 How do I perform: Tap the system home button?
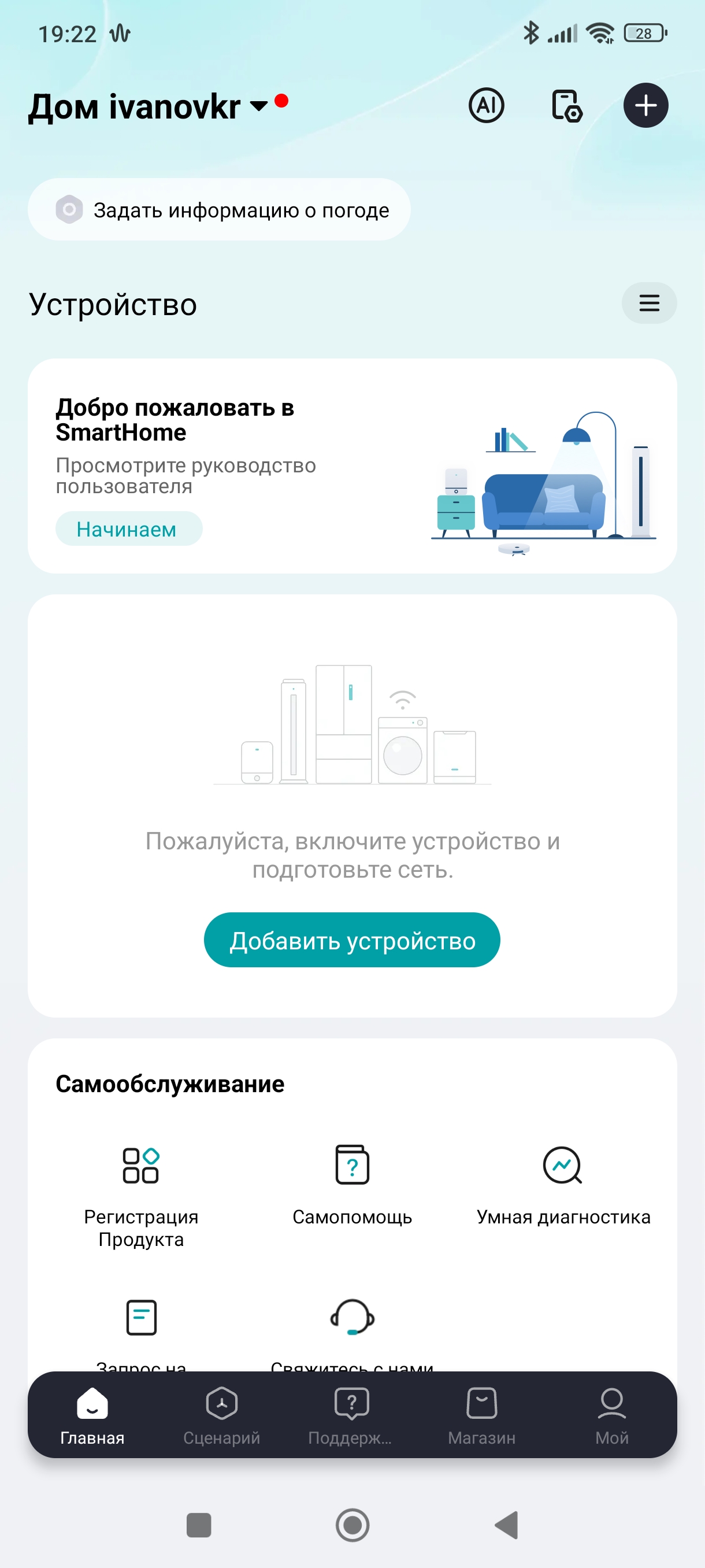click(x=352, y=1525)
